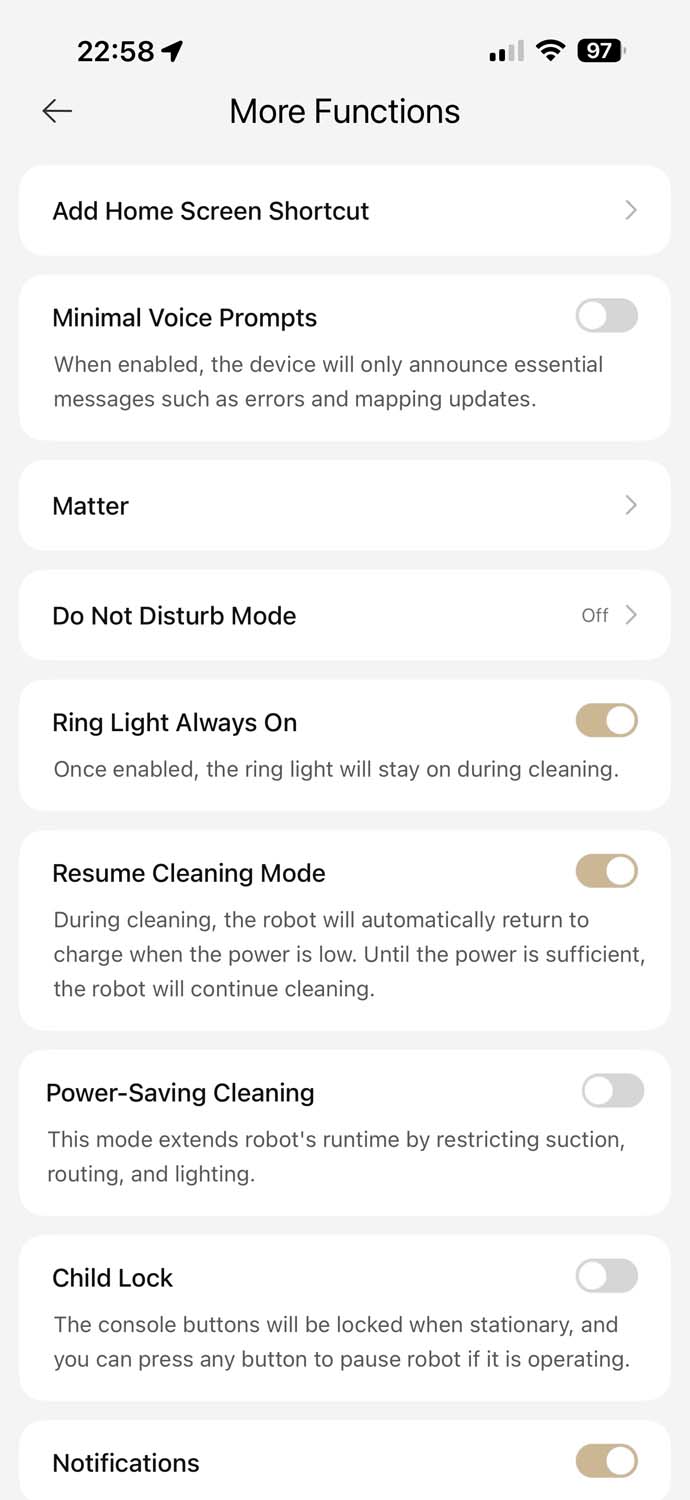This screenshot has width=690, height=1500.
Task: Open Add Home Screen Shortcut
Action: click(345, 210)
